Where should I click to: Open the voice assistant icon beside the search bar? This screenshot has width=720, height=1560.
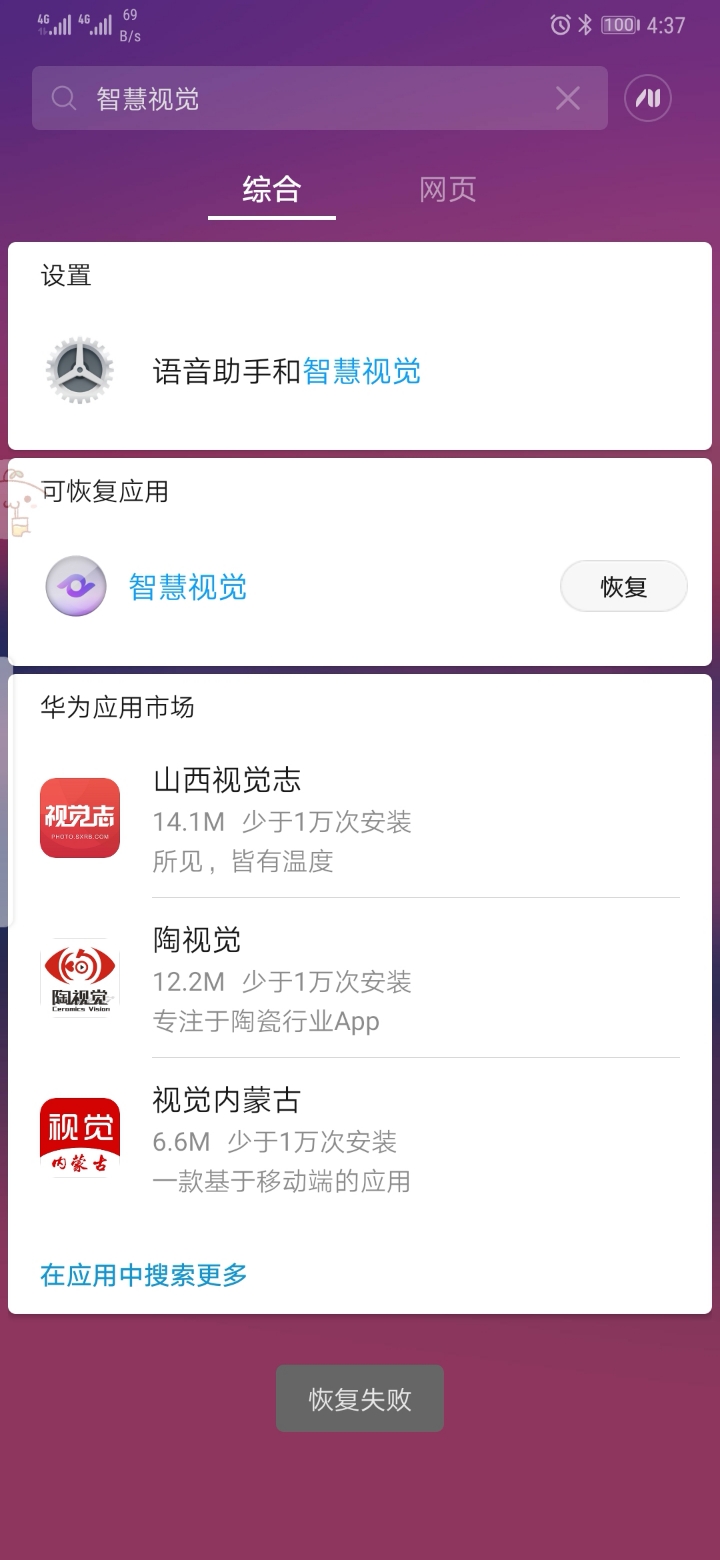(647, 97)
